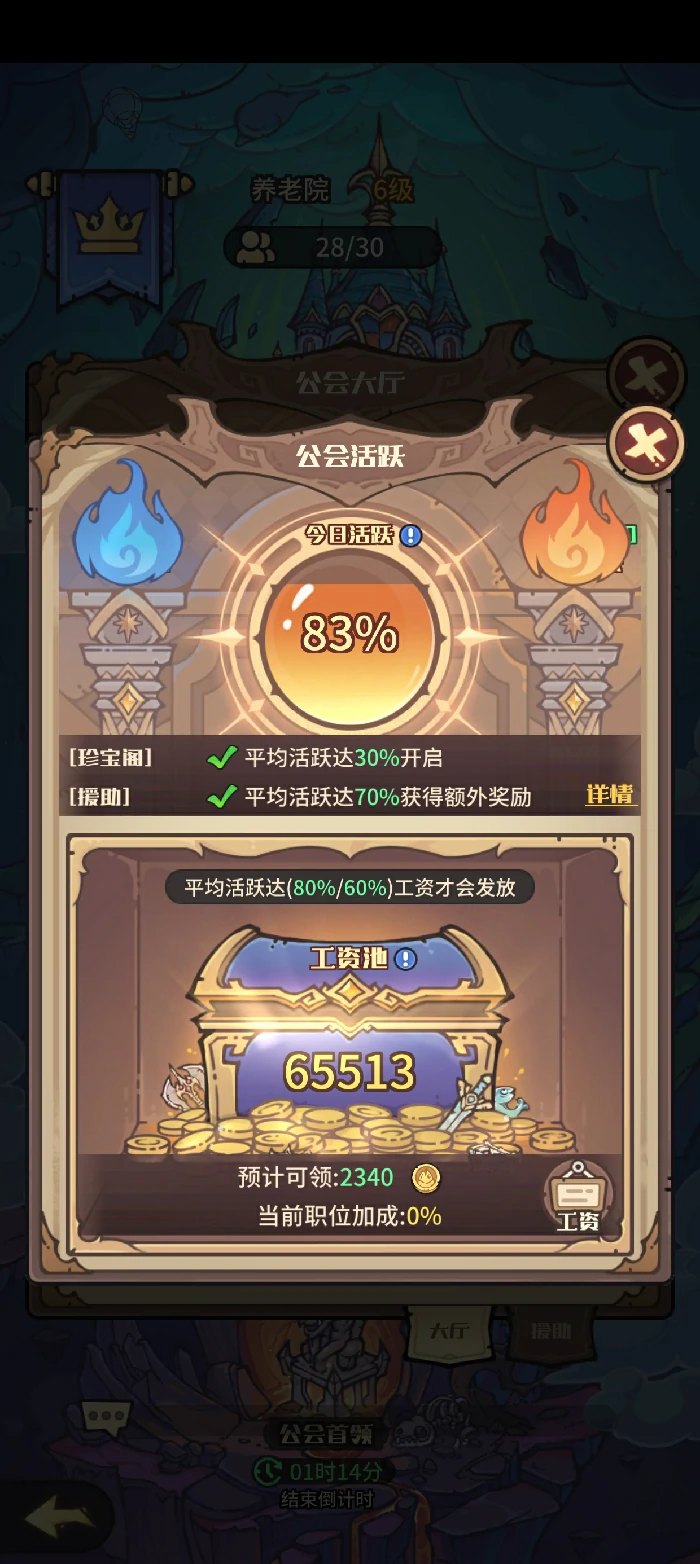The height and width of the screenshot is (1564, 700).
Task: Close the 公会活跃 dialog
Action: coord(646,445)
